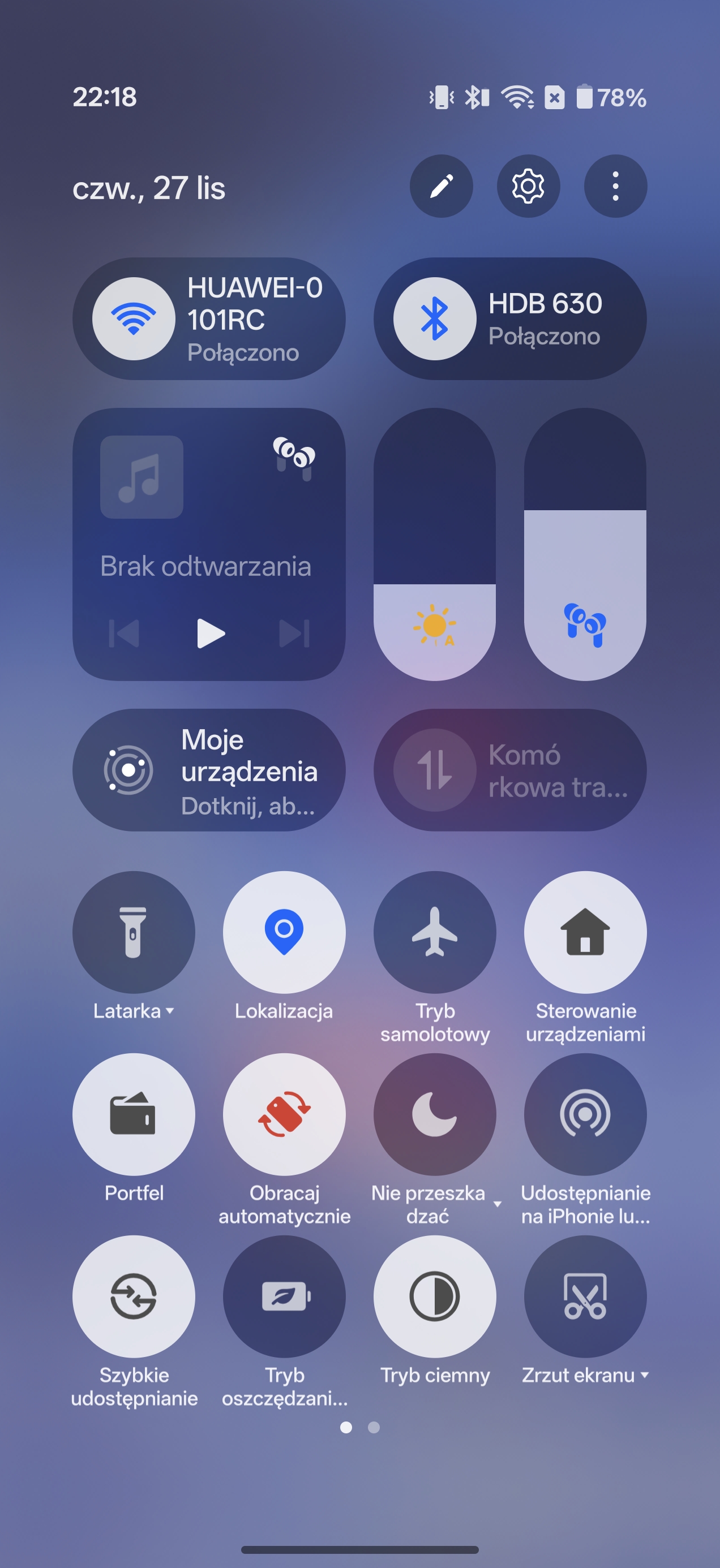Turn off Tryb ciemny dark mode
The height and width of the screenshot is (1568, 720).
[x=435, y=1296]
